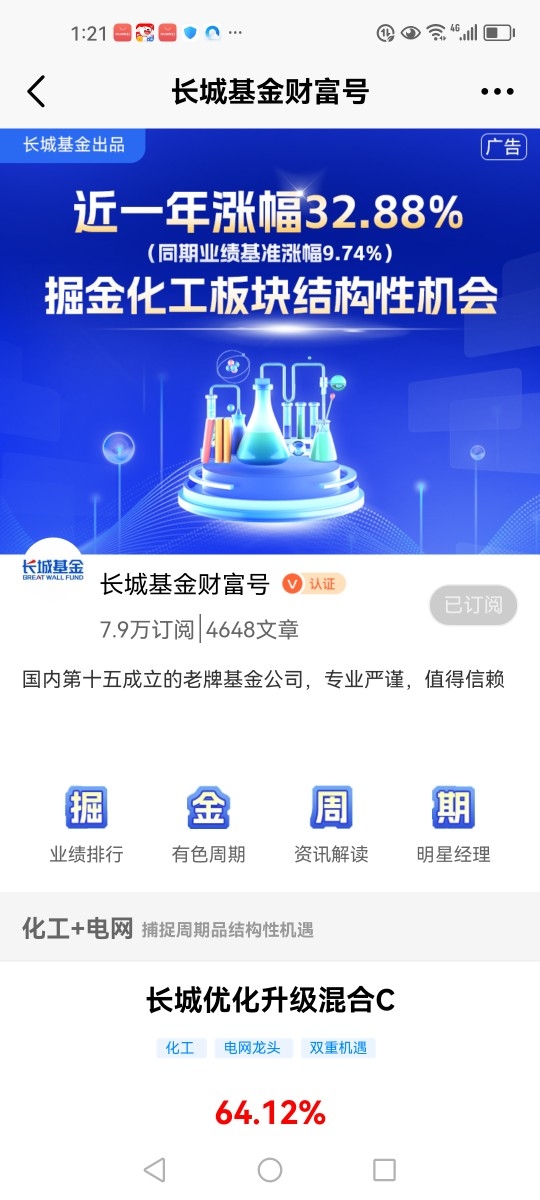Open 资讯解读 news analysis
Image resolution: width=540 pixels, height=1200 pixels.
[x=331, y=826]
